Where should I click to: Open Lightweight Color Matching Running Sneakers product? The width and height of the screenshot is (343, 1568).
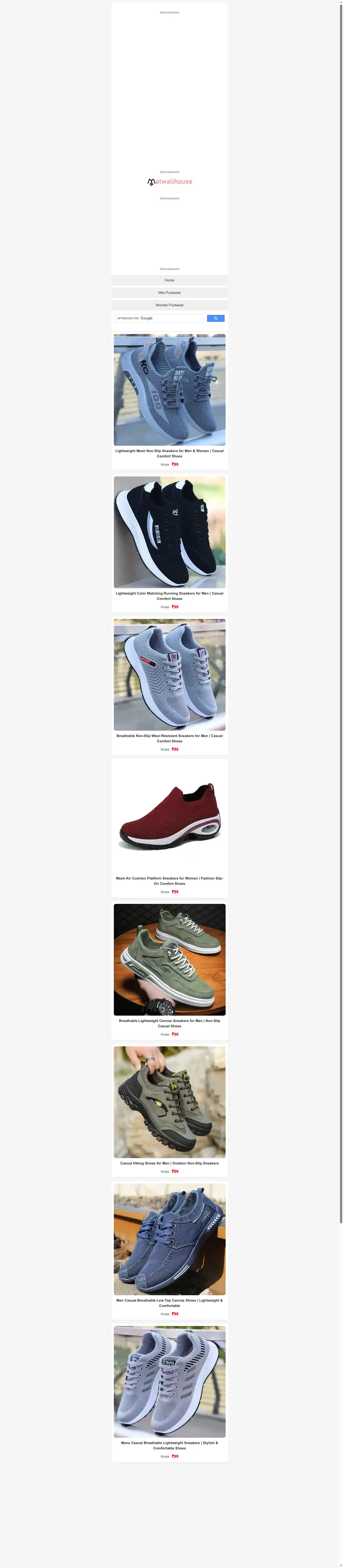[169, 533]
